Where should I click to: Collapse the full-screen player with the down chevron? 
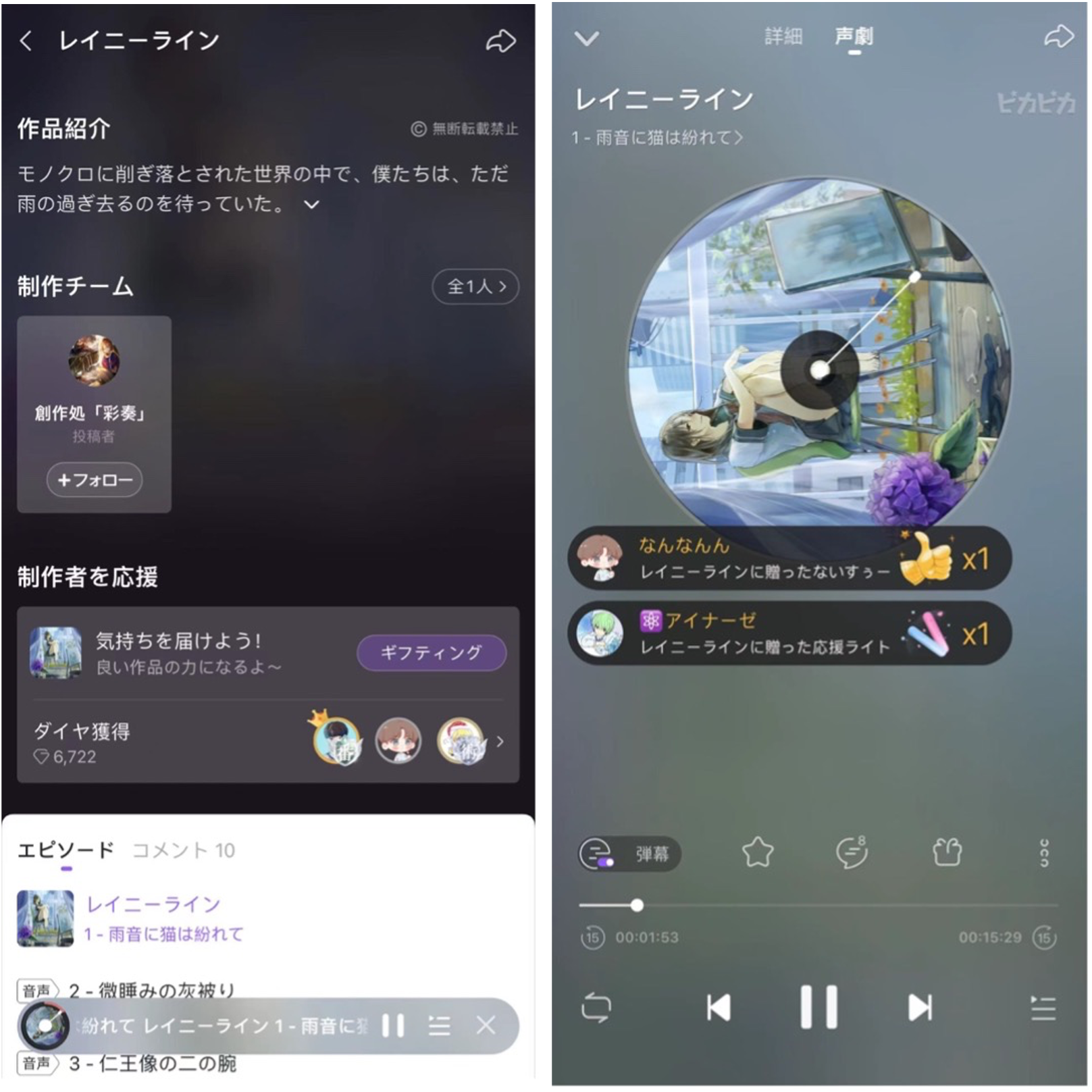(586, 38)
